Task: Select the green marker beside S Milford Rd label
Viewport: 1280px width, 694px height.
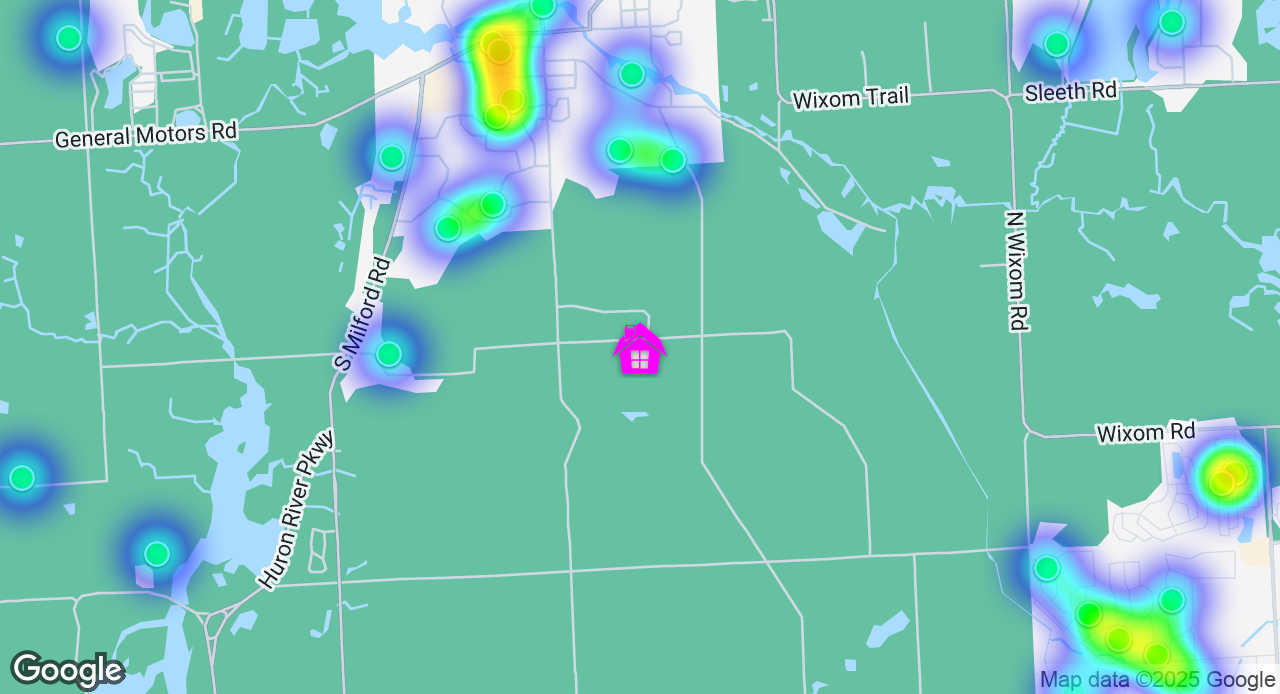Action: [x=389, y=353]
